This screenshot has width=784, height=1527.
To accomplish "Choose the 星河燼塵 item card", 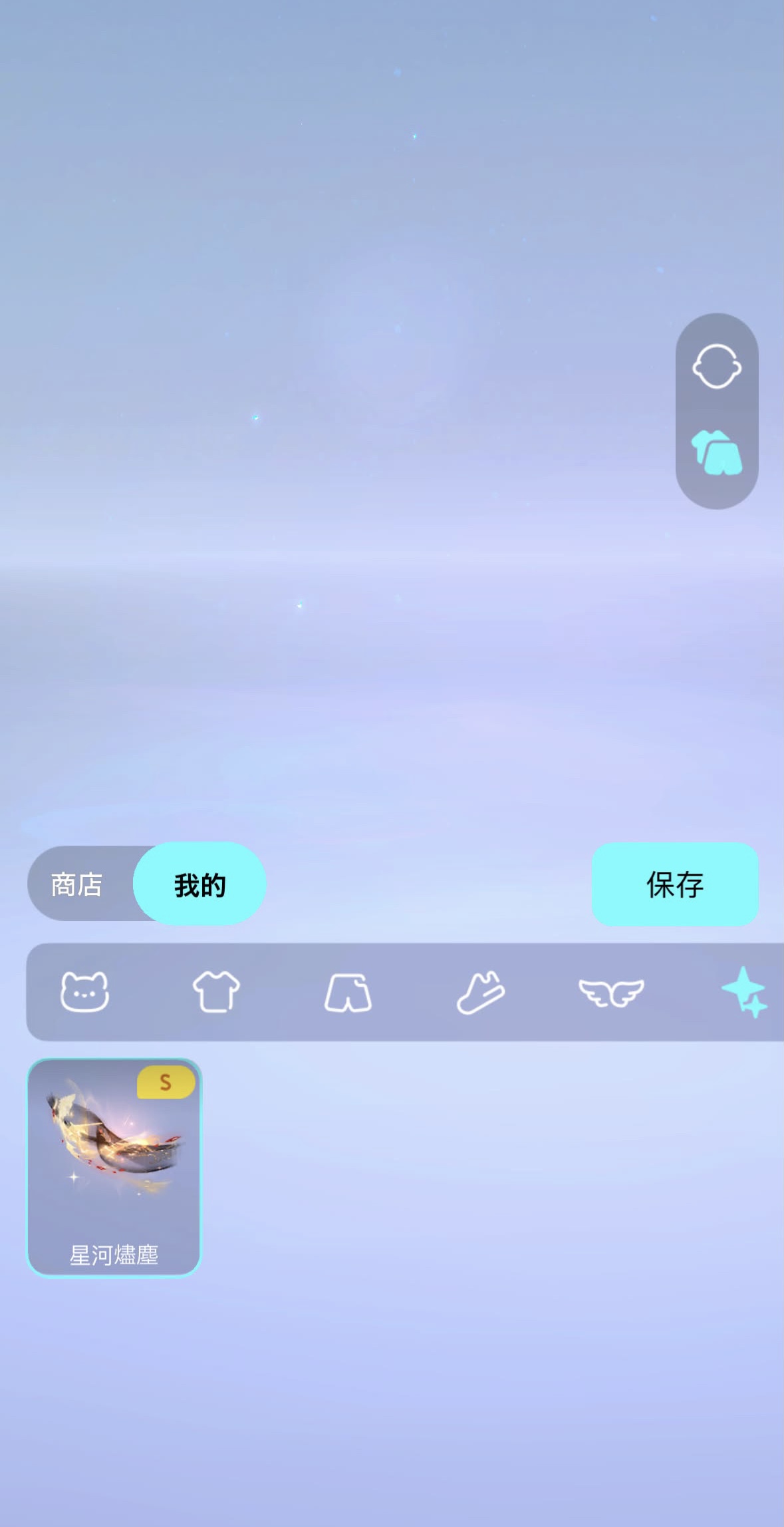I will point(114,1168).
